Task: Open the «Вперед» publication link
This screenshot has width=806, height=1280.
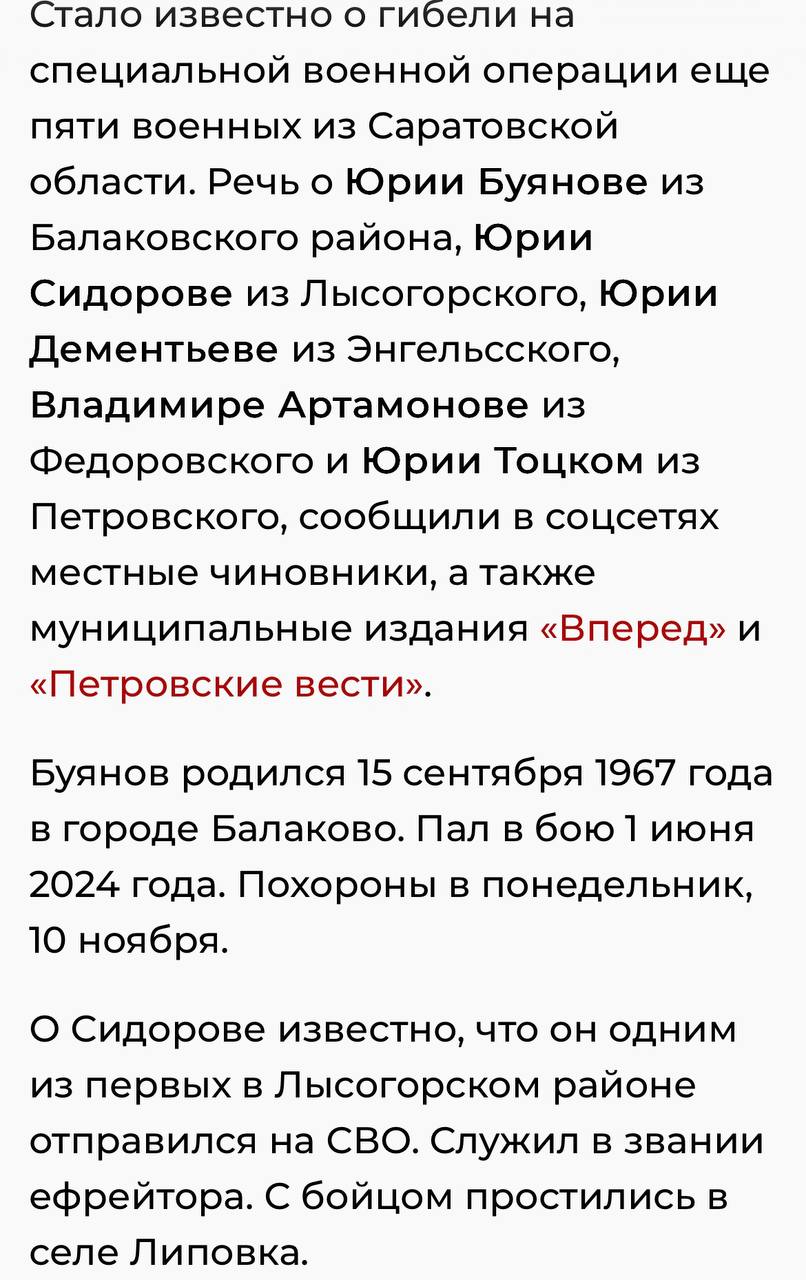Action: click(632, 629)
